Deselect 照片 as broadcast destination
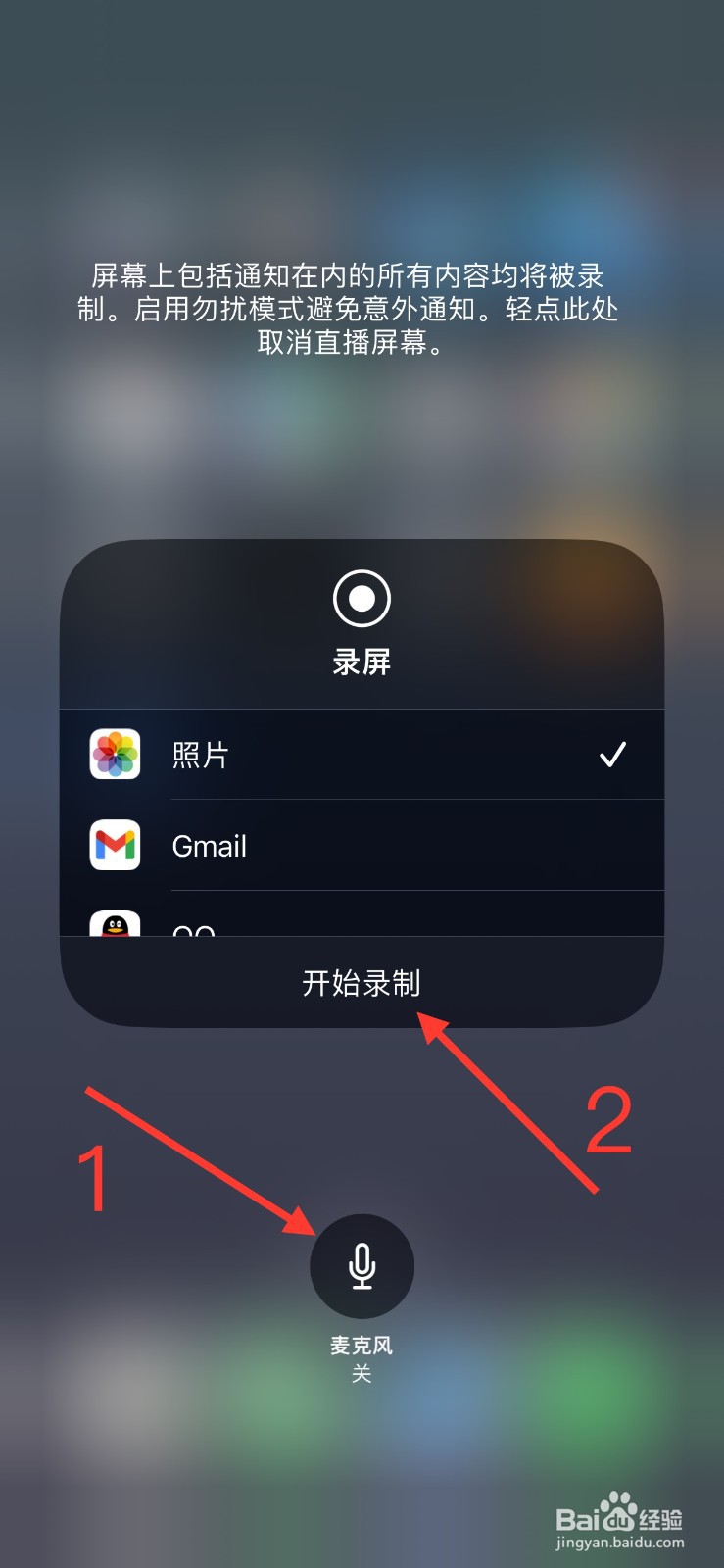This screenshot has height=1568, width=724. (x=294, y=755)
